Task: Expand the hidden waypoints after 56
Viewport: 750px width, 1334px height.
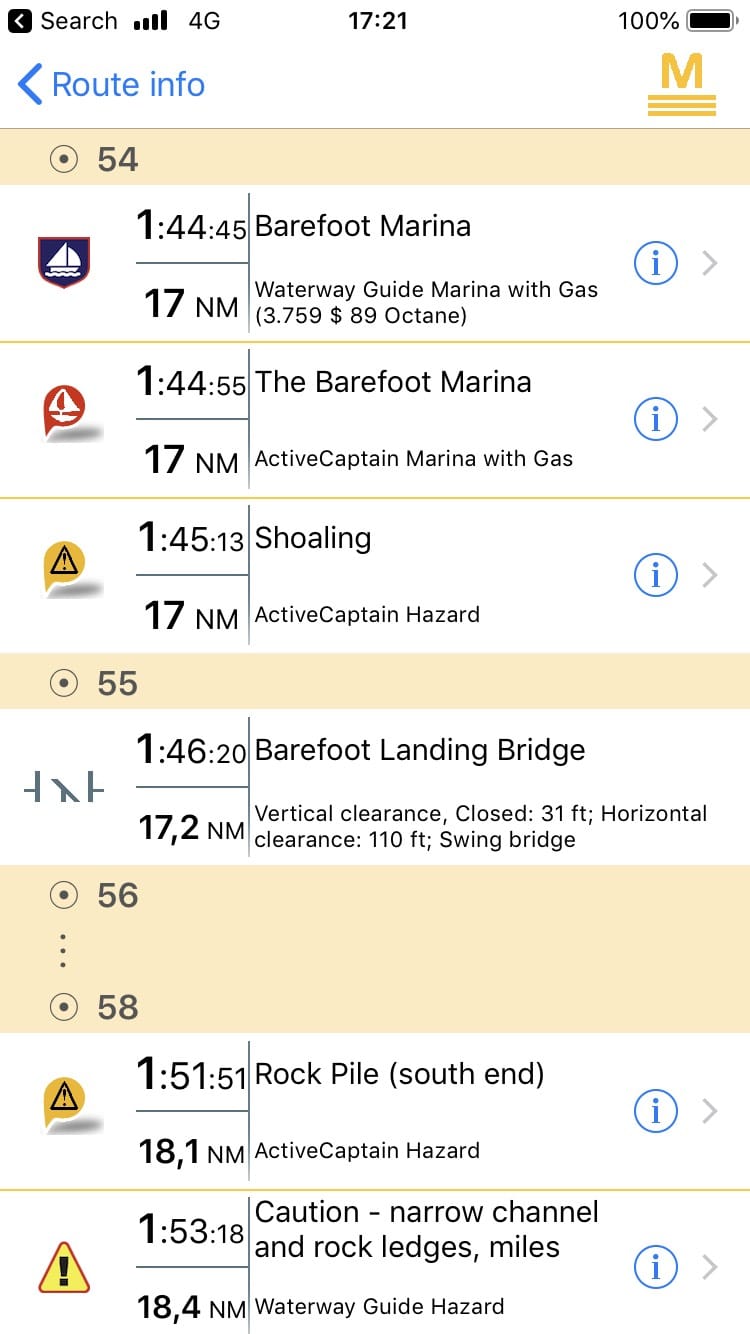Action: (63, 950)
